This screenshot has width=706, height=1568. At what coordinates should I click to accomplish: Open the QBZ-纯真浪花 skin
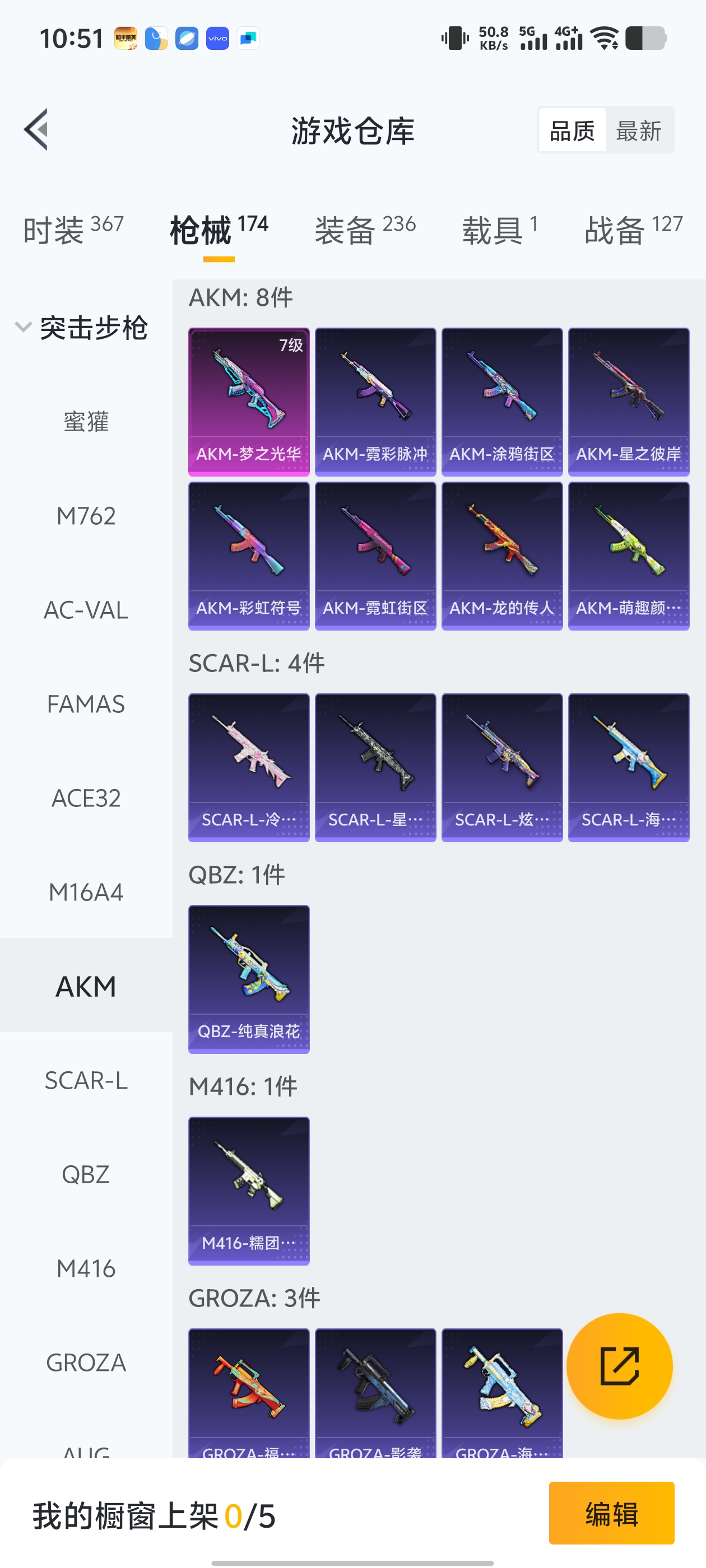coord(249,979)
